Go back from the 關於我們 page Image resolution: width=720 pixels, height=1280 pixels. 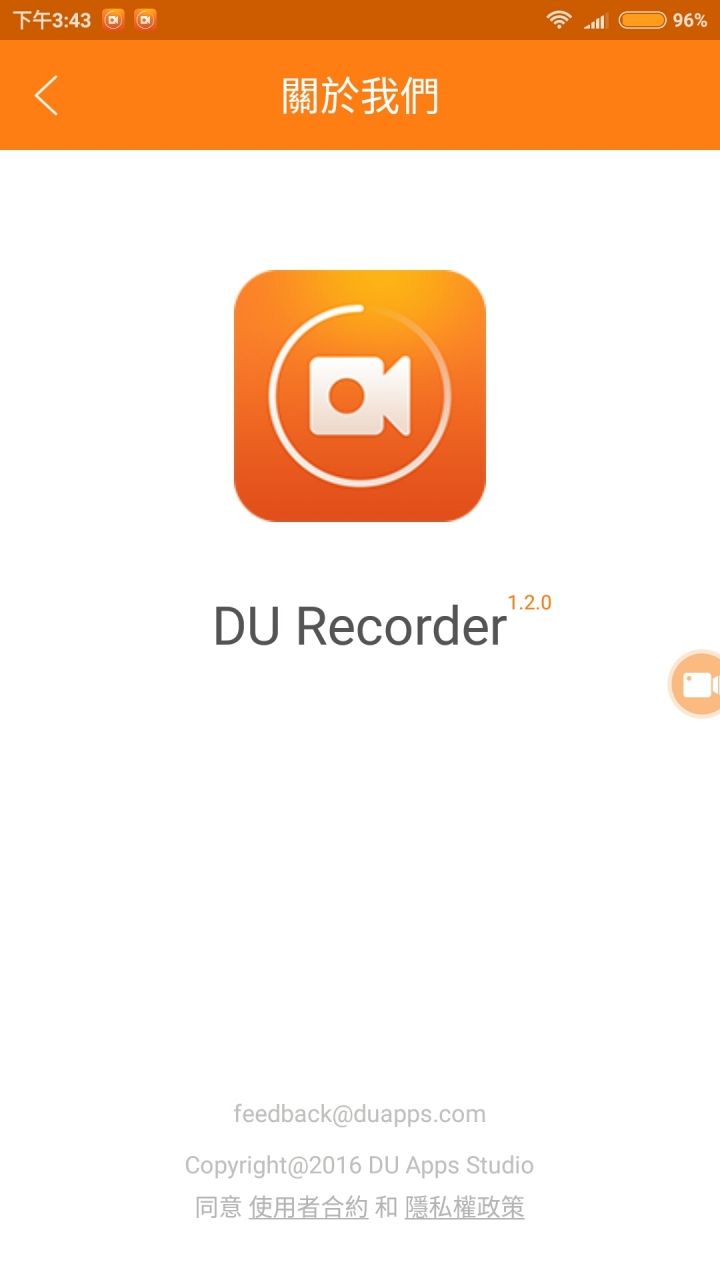[x=46, y=96]
